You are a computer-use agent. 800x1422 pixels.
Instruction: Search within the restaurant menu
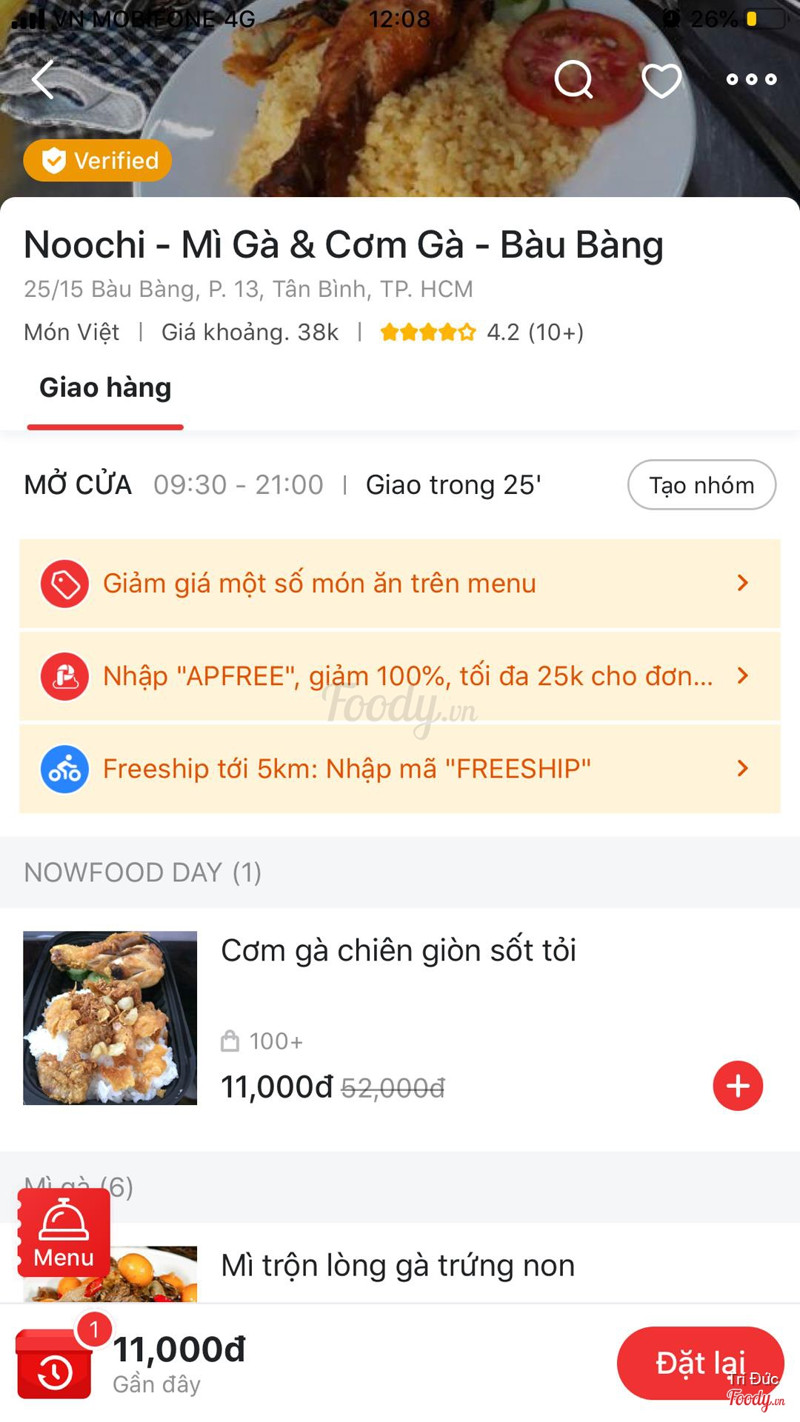(x=574, y=79)
